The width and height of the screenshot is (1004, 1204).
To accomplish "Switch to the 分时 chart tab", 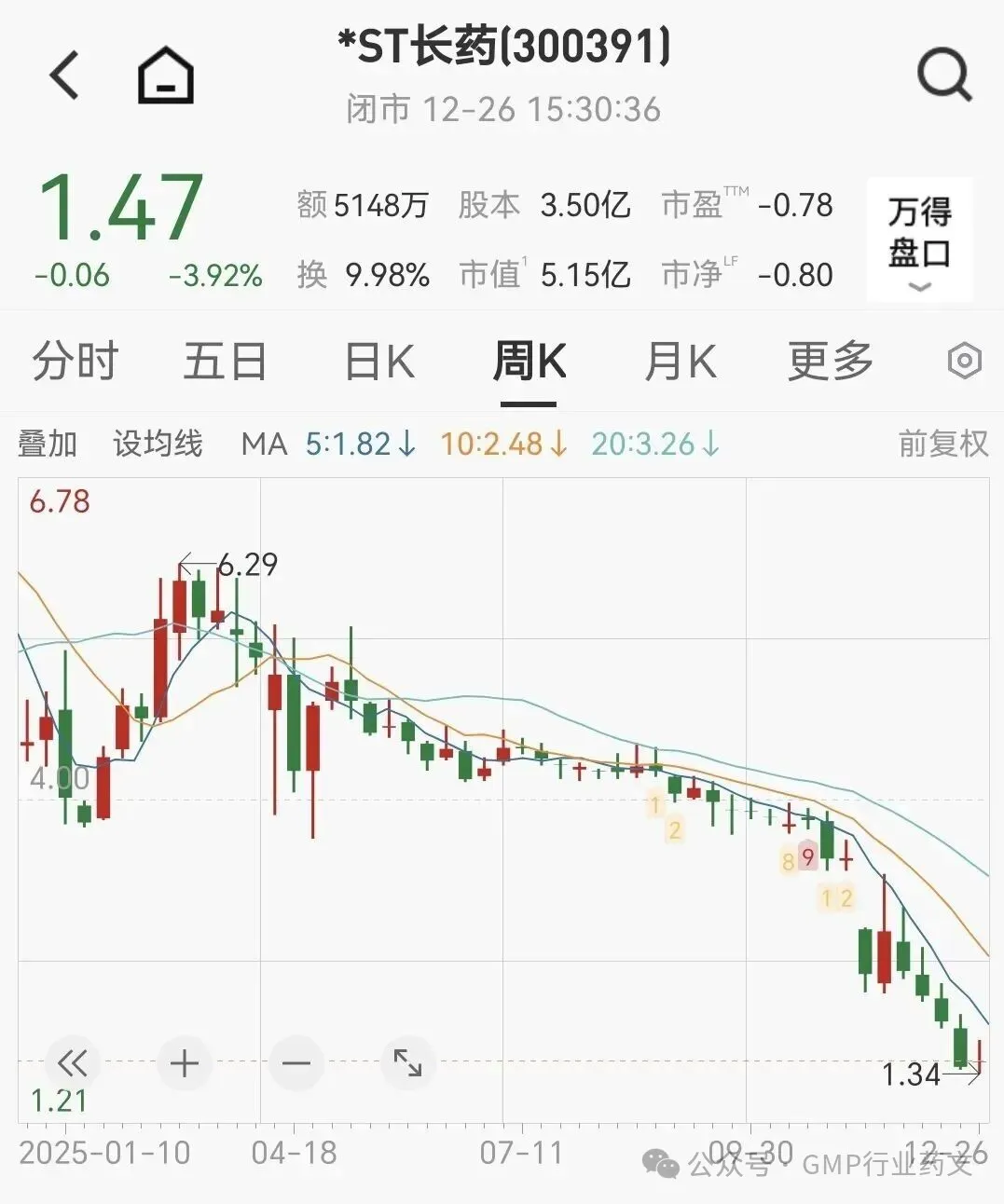I will [x=75, y=362].
